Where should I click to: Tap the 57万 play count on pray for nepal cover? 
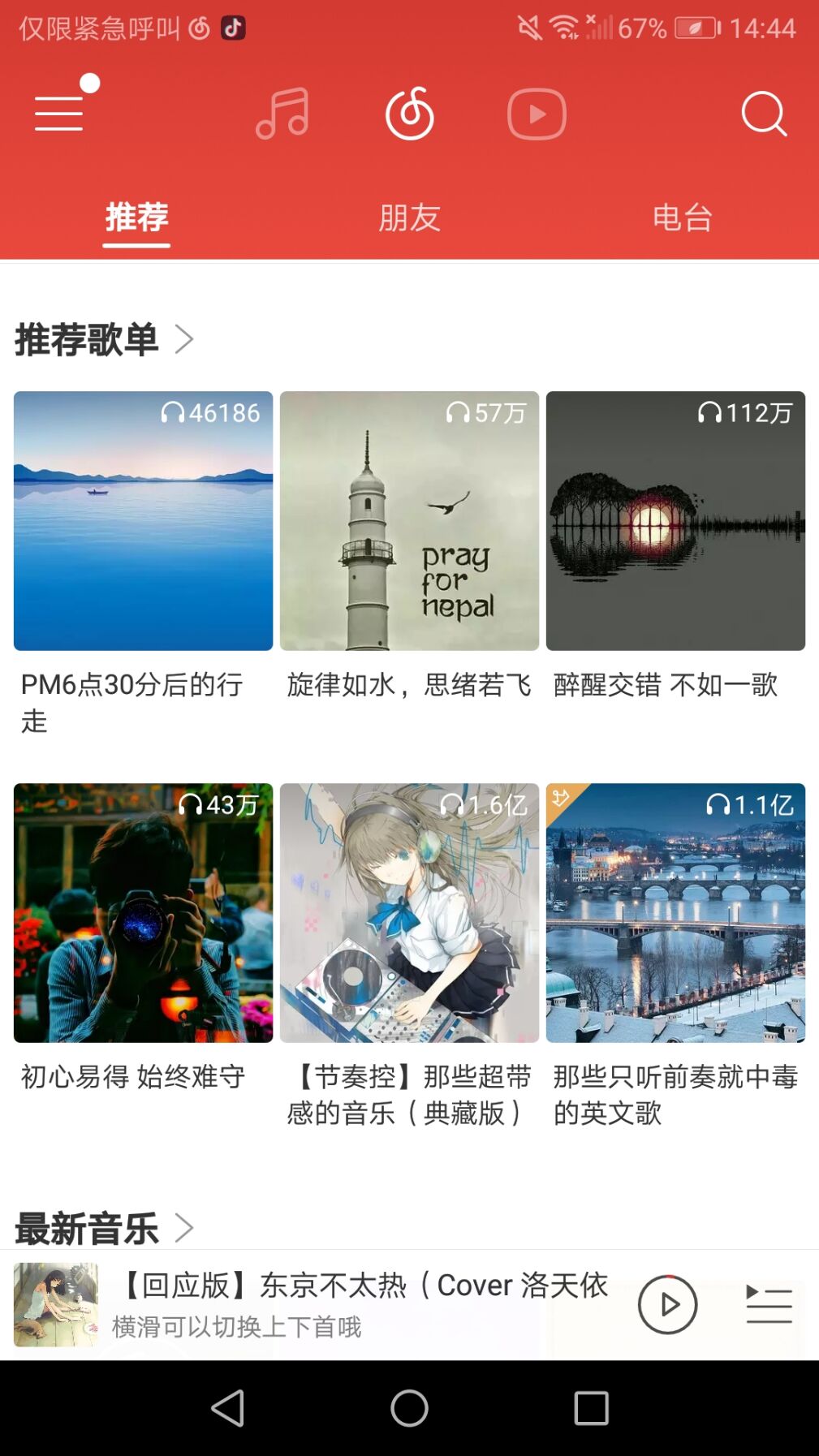[485, 414]
